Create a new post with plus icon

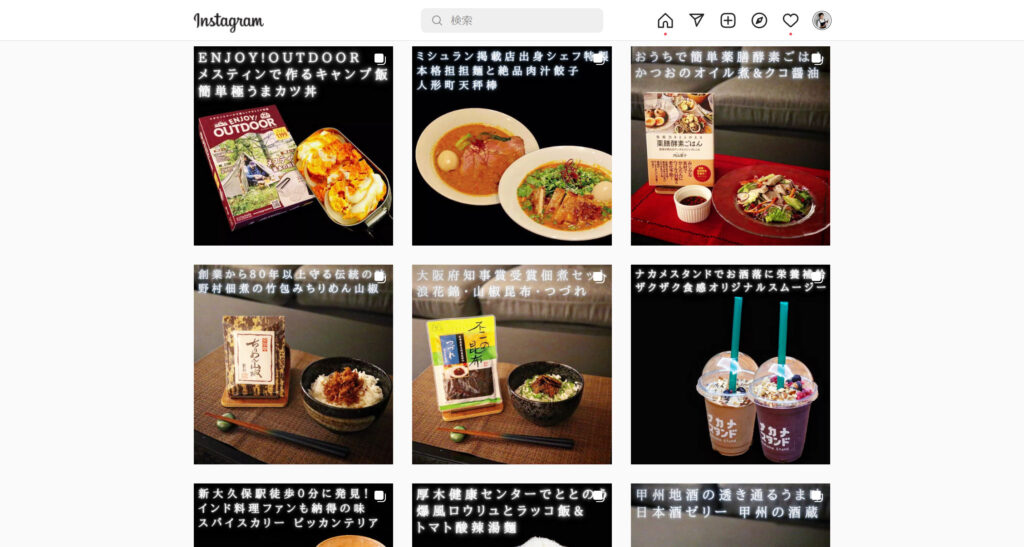728,20
